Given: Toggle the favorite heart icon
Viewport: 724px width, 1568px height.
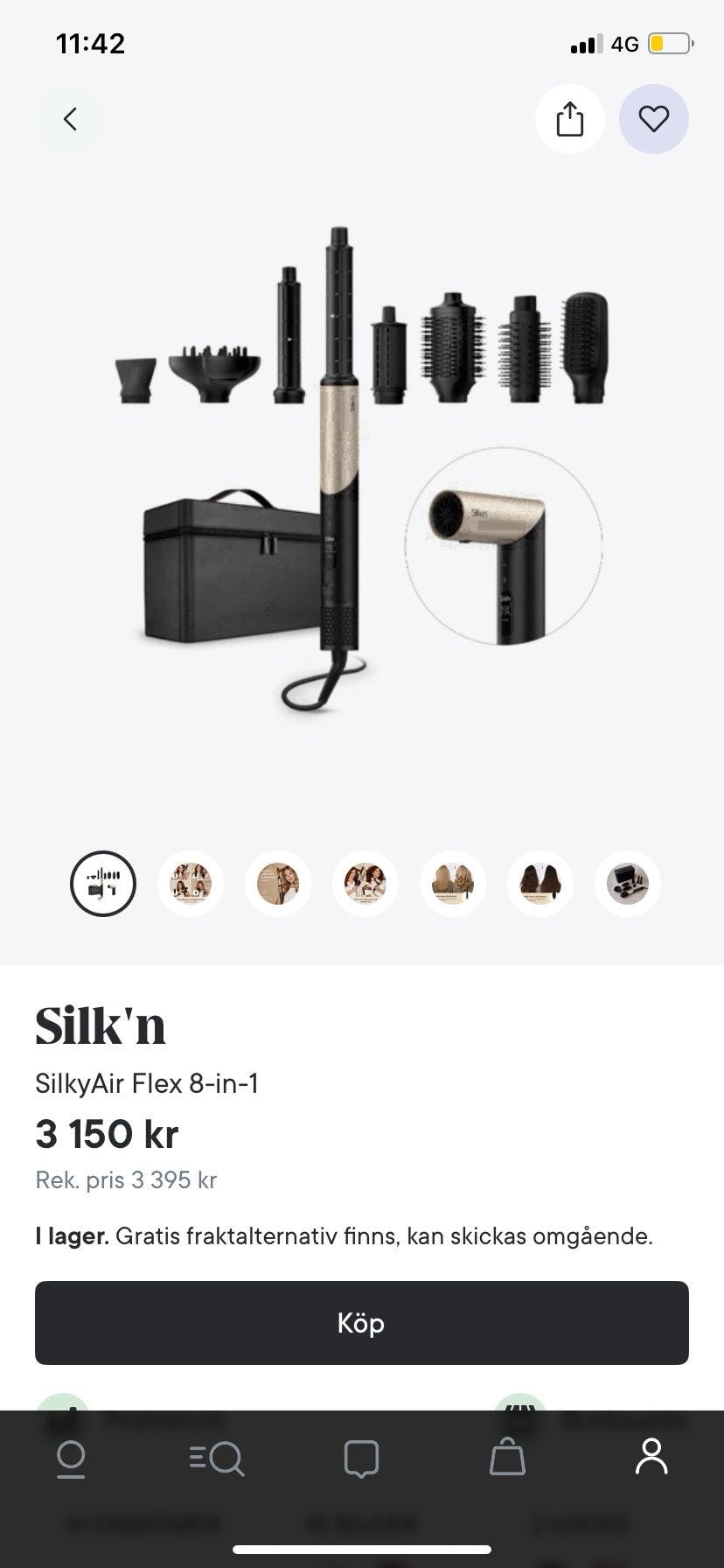Looking at the screenshot, I should (654, 119).
